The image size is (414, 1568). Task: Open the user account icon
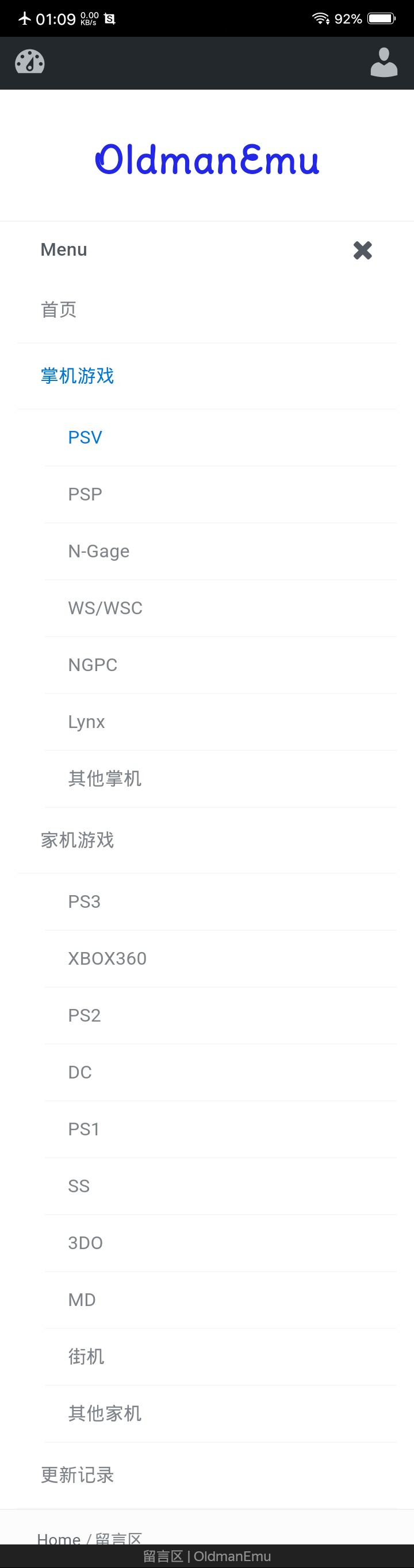click(384, 62)
